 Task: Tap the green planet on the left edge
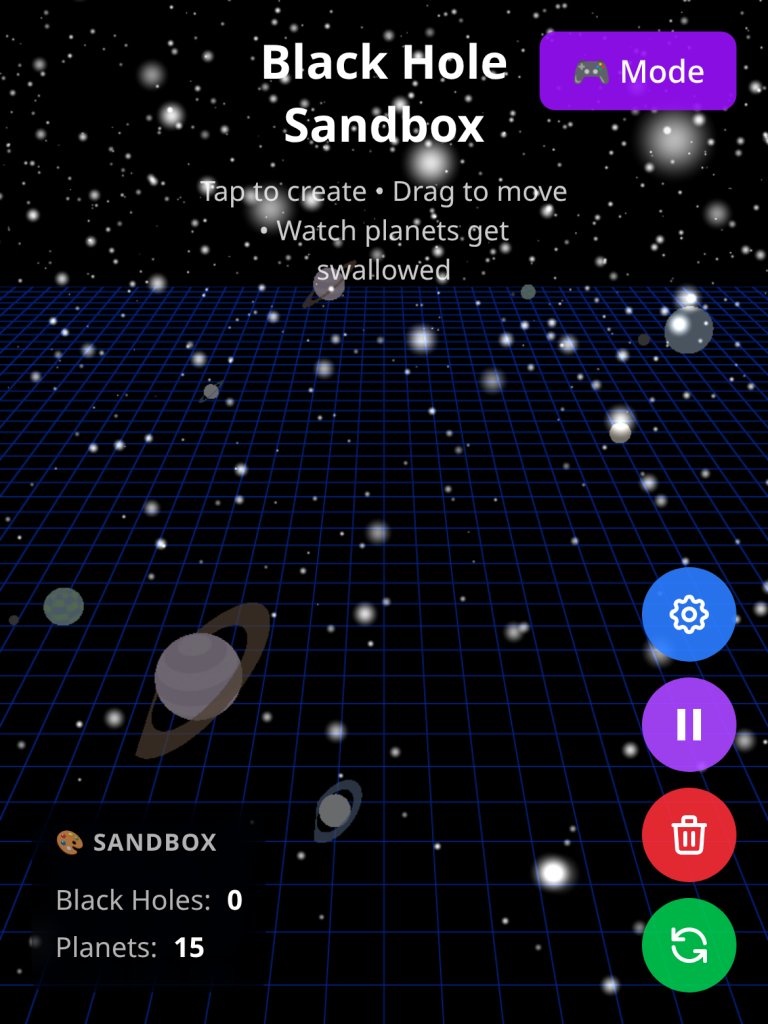pyautogui.click(x=62, y=606)
